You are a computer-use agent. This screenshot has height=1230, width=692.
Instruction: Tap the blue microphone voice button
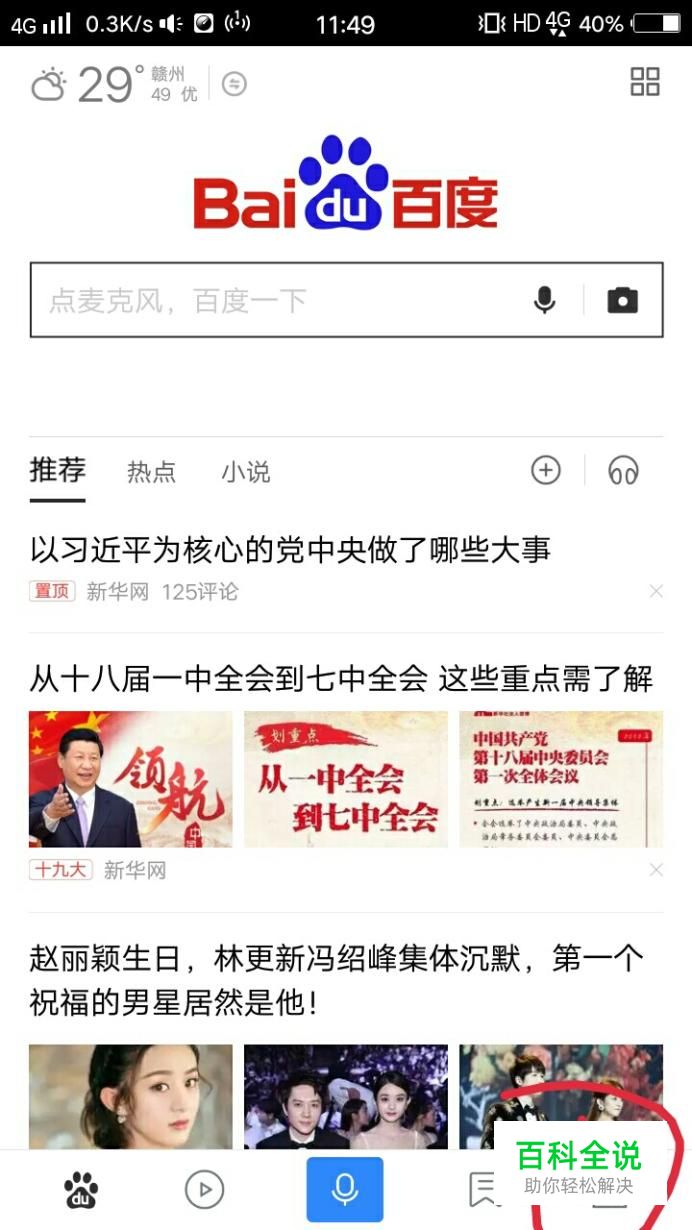pyautogui.click(x=345, y=1189)
